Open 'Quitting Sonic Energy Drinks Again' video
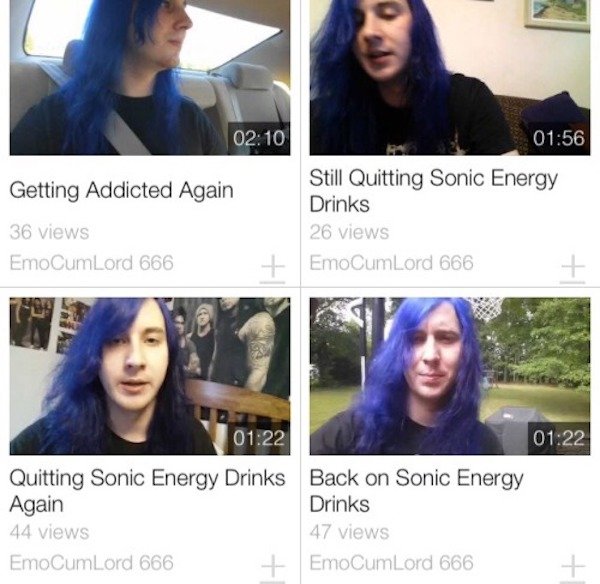This screenshot has width=600, height=584. (150, 375)
